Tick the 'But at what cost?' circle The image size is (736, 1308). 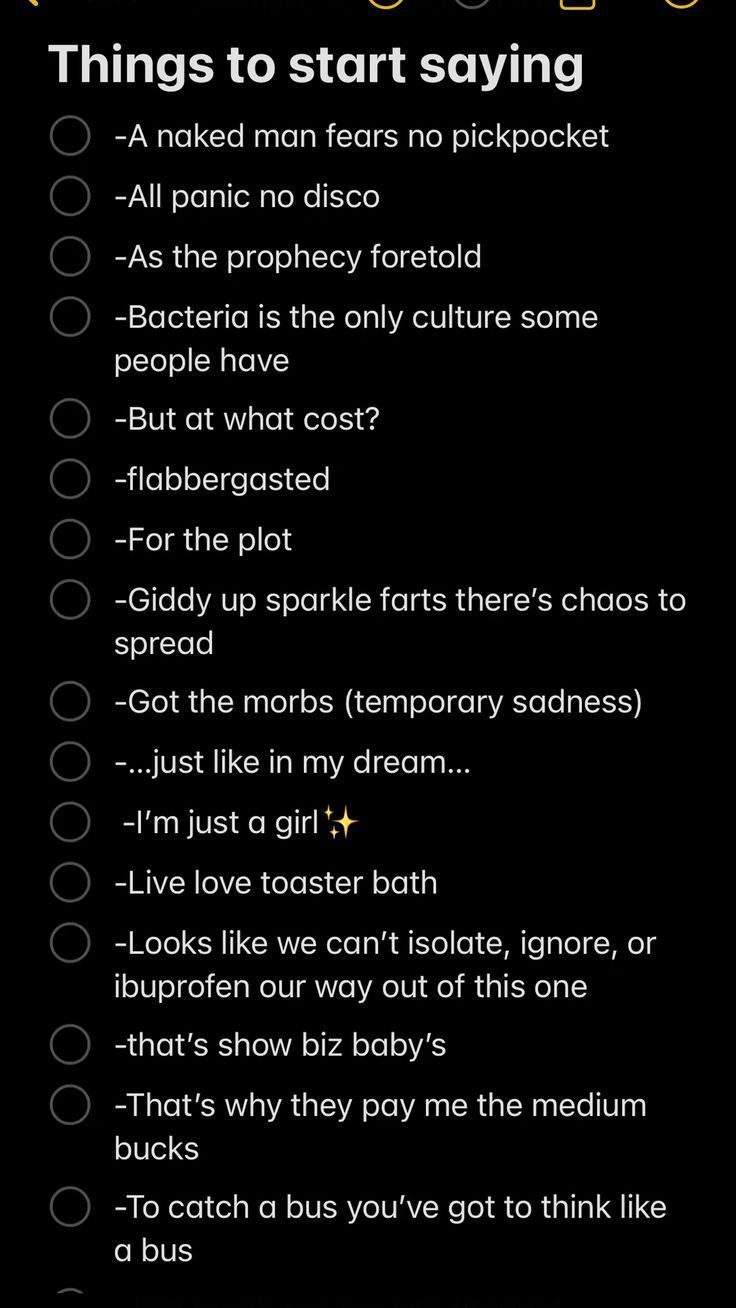pos(70,418)
